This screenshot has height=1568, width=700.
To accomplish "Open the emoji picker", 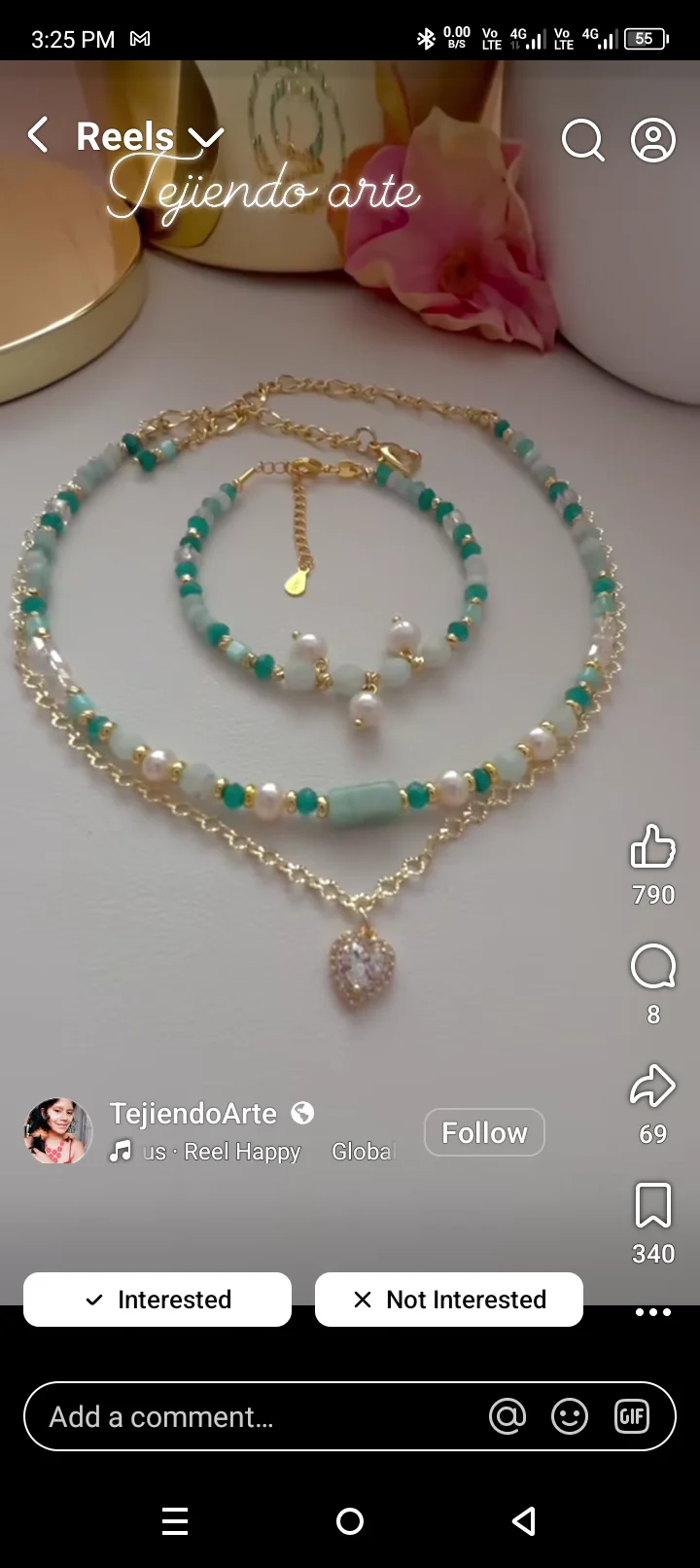I will click(x=570, y=1416).
